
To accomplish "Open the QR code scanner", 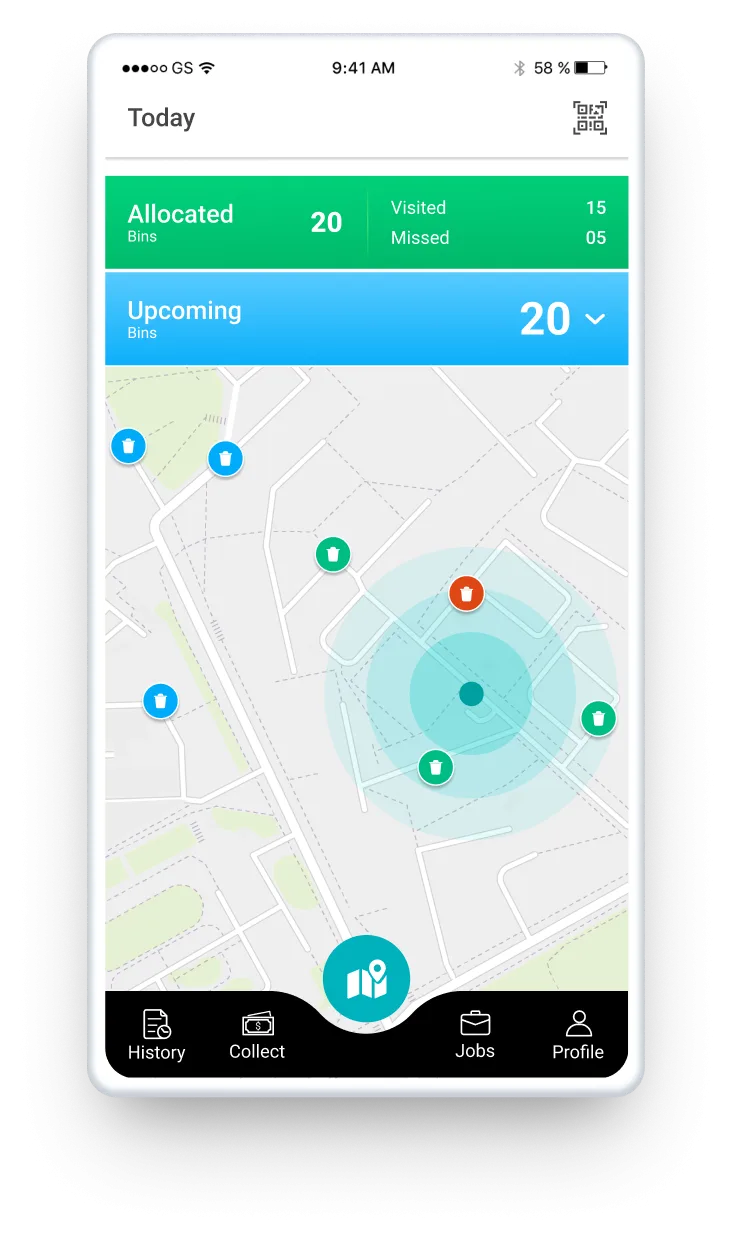I will pyautogui.click(x=589, y=118).
